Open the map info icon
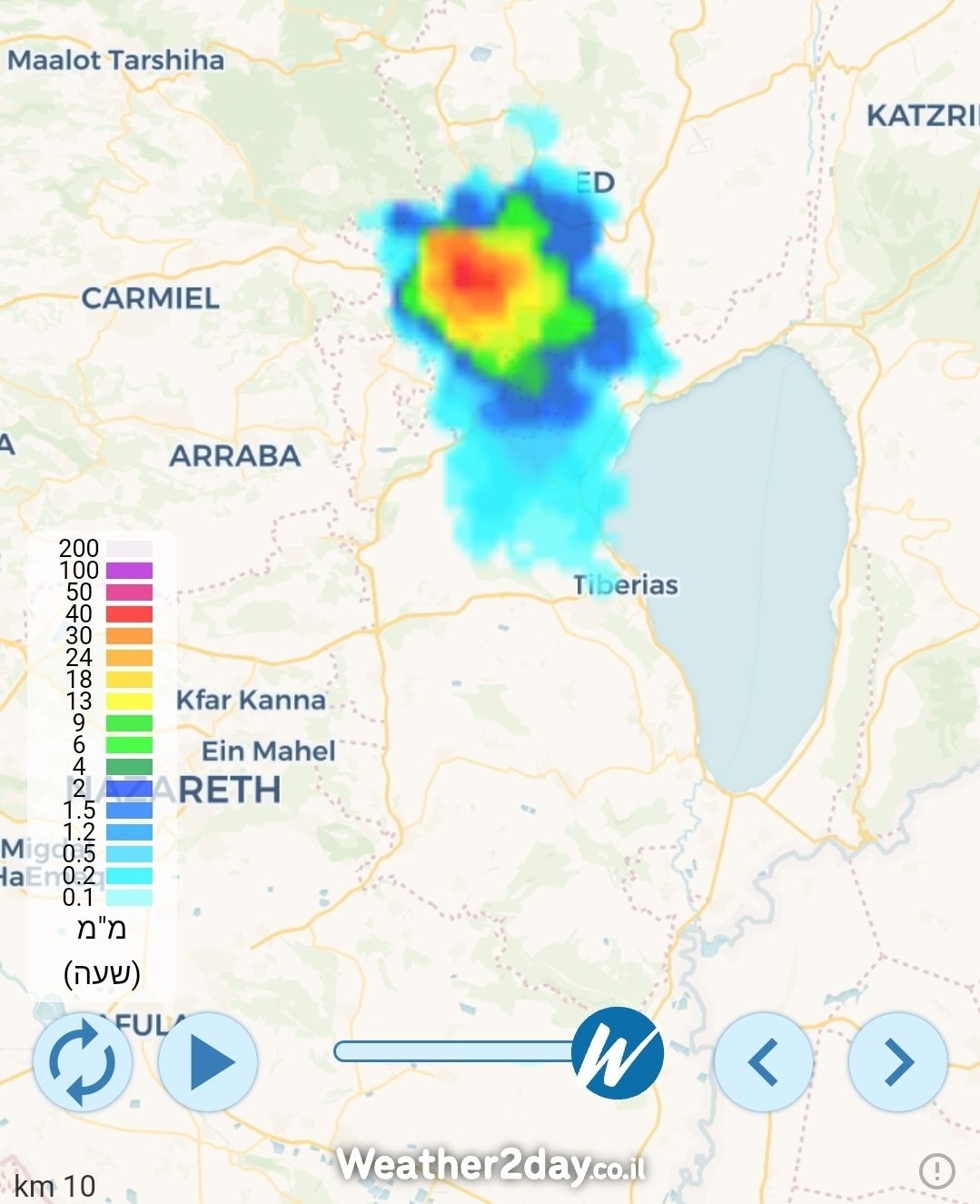Screen dimensions: 980x1204 point(936,1170)
